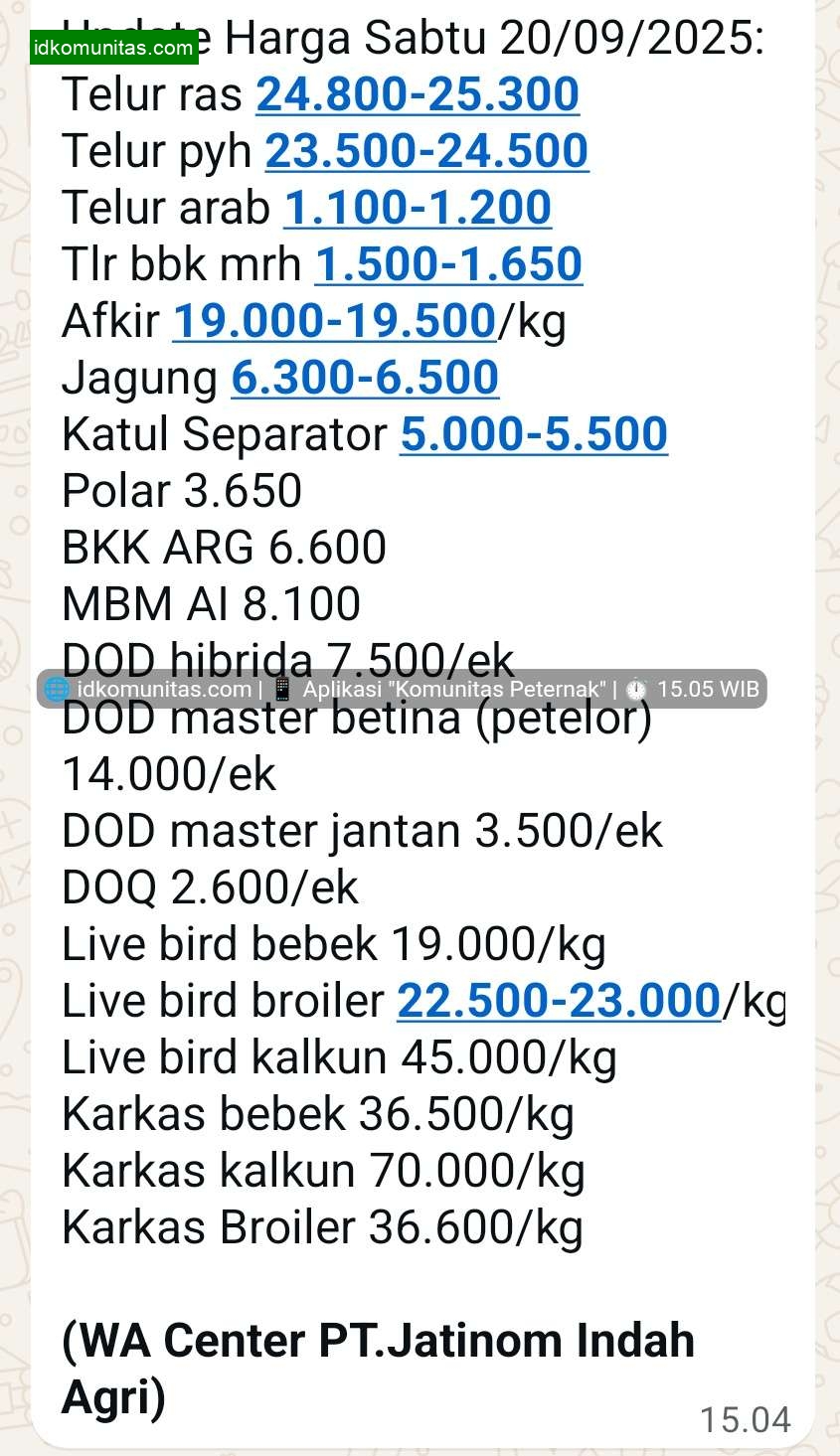Image resolution: width=840 pixels, height=1456 pixels.
Task: Tap the Jagung 6.300-6.500 link
Action: pos(365,379)
